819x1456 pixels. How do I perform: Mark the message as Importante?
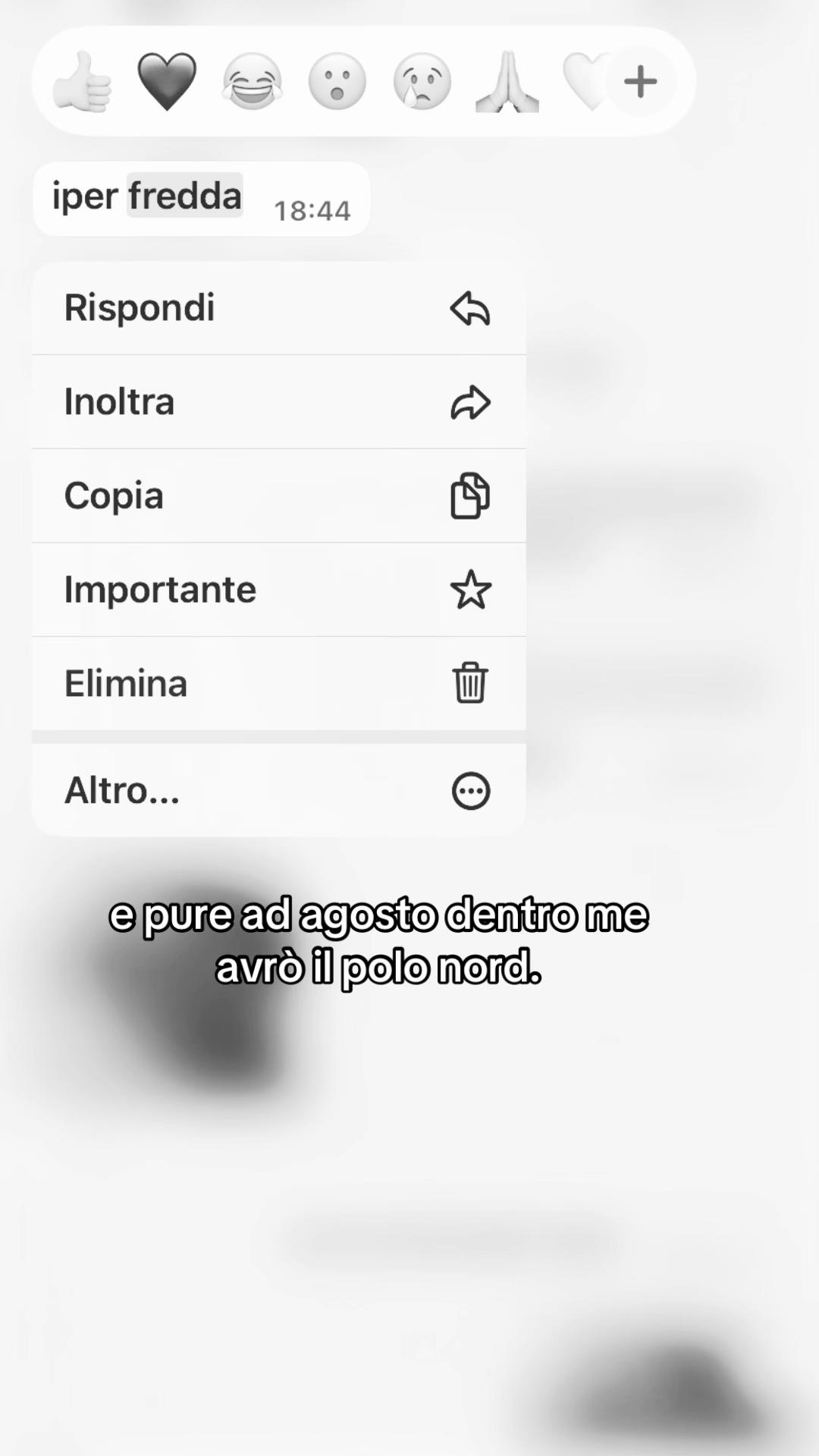tap(279, 590)
